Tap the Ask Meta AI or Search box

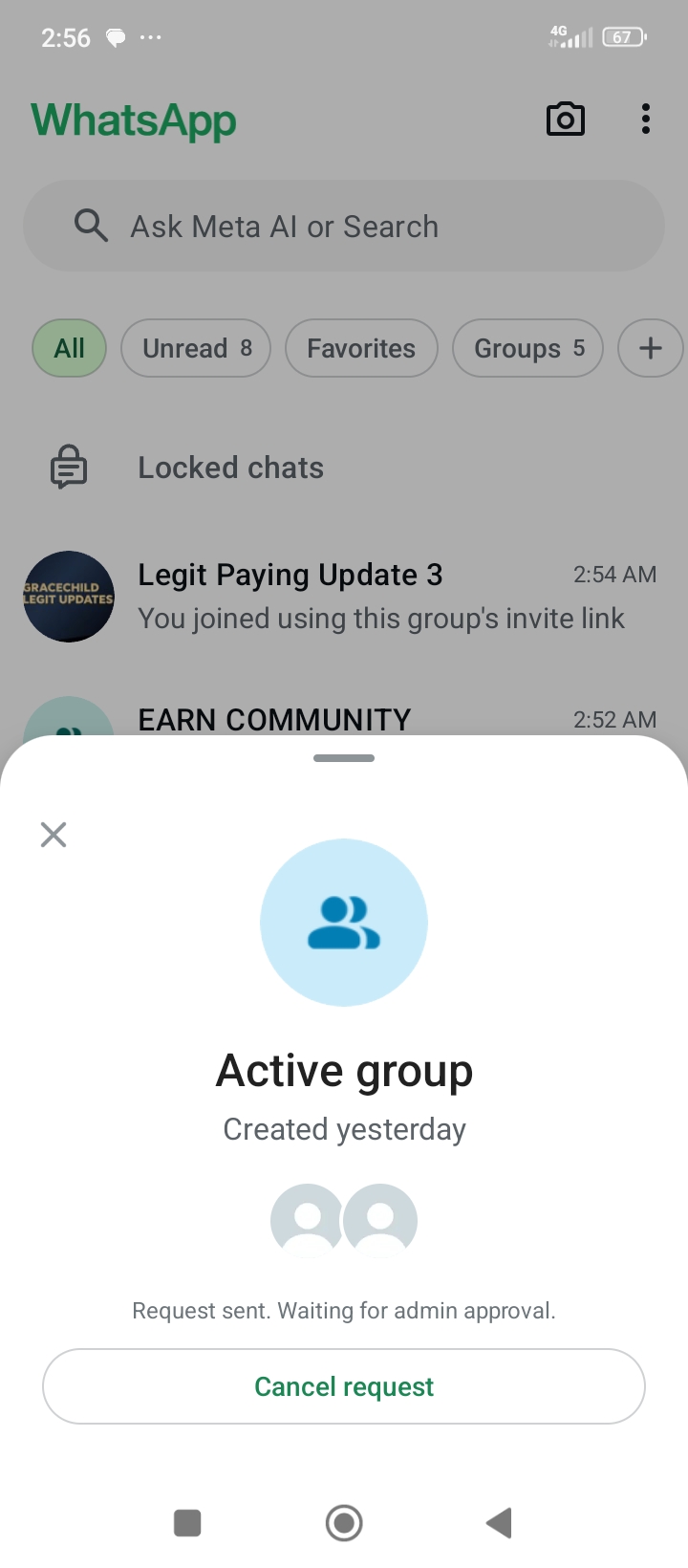(344, 227)
